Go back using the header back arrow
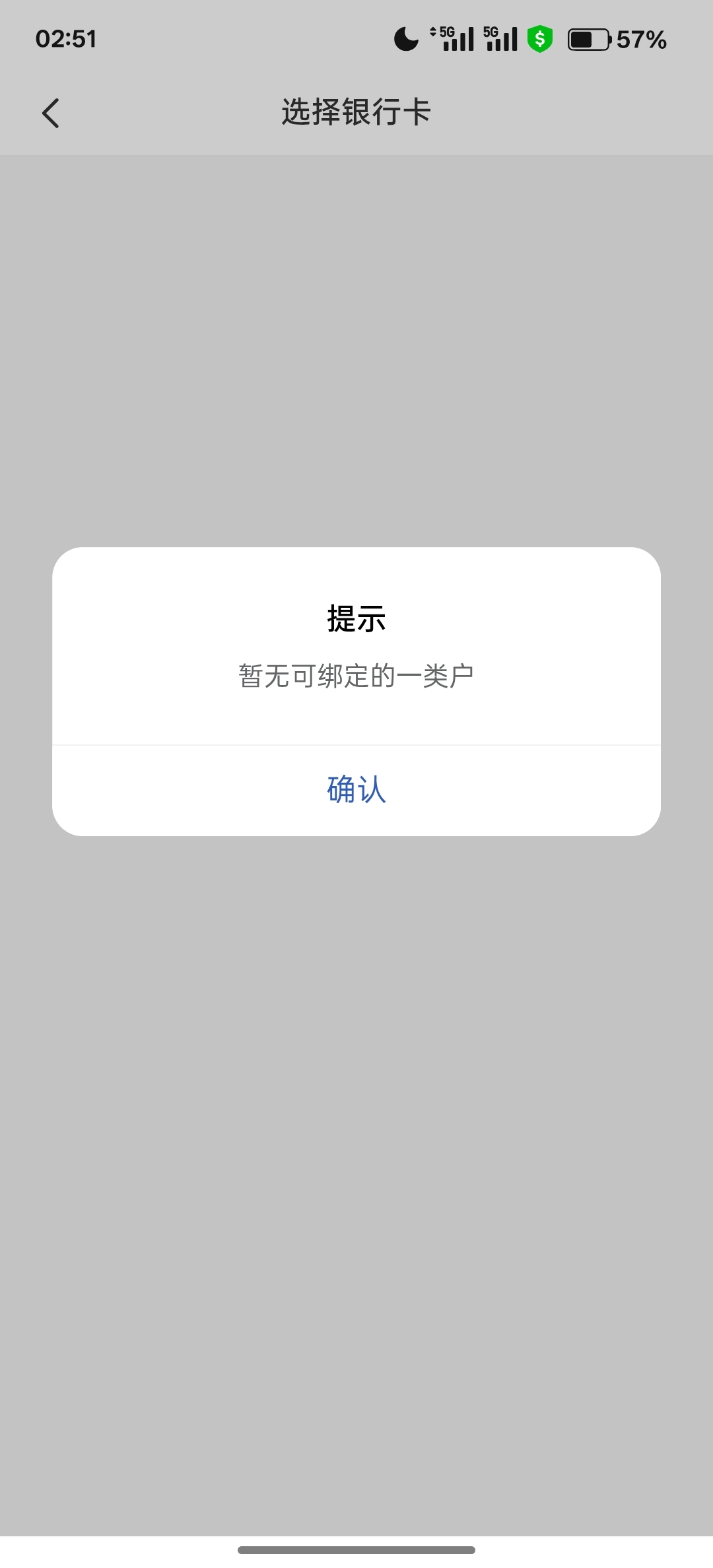Image resolution: width=713 pixels, height=1568 pixels. pos(51,113)
